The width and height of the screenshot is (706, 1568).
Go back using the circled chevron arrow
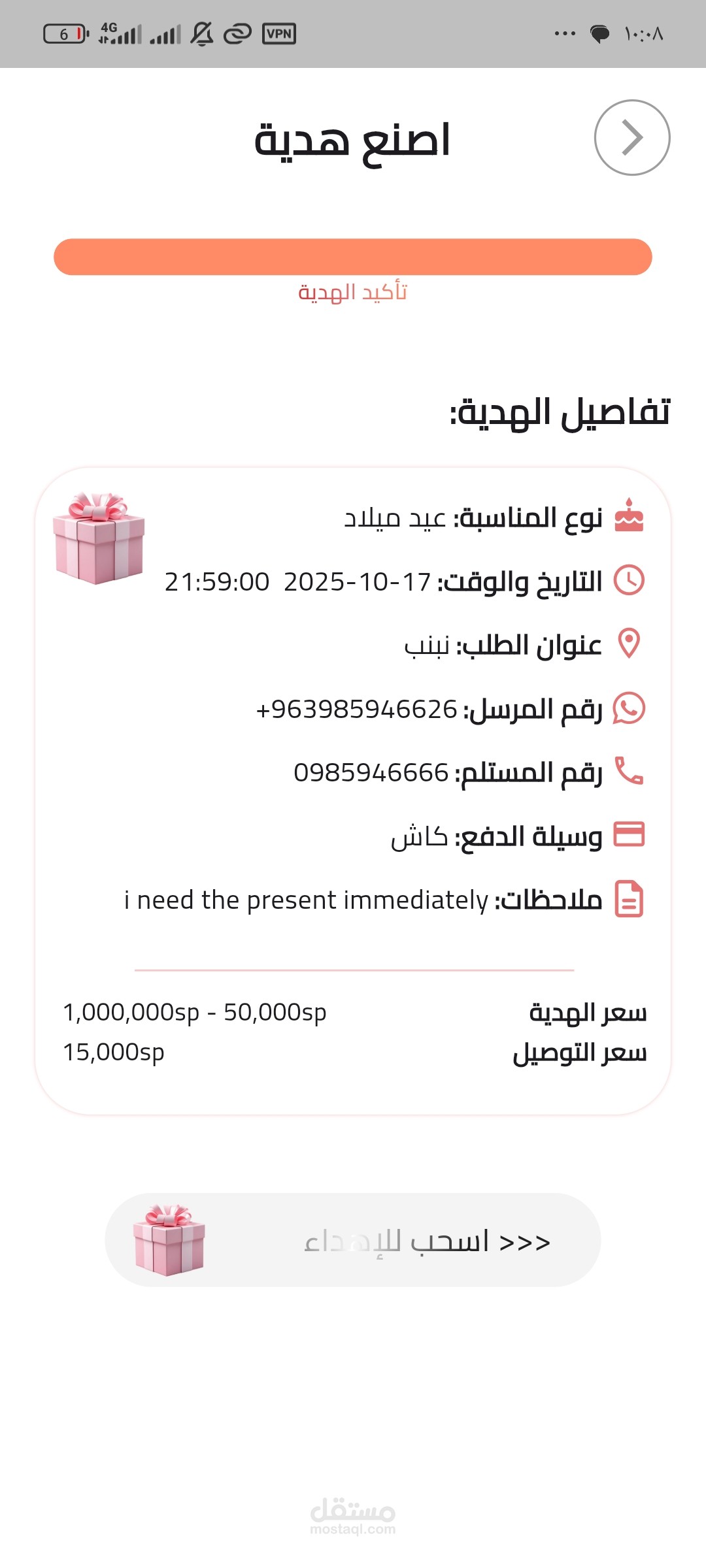(x=631, y=138)
